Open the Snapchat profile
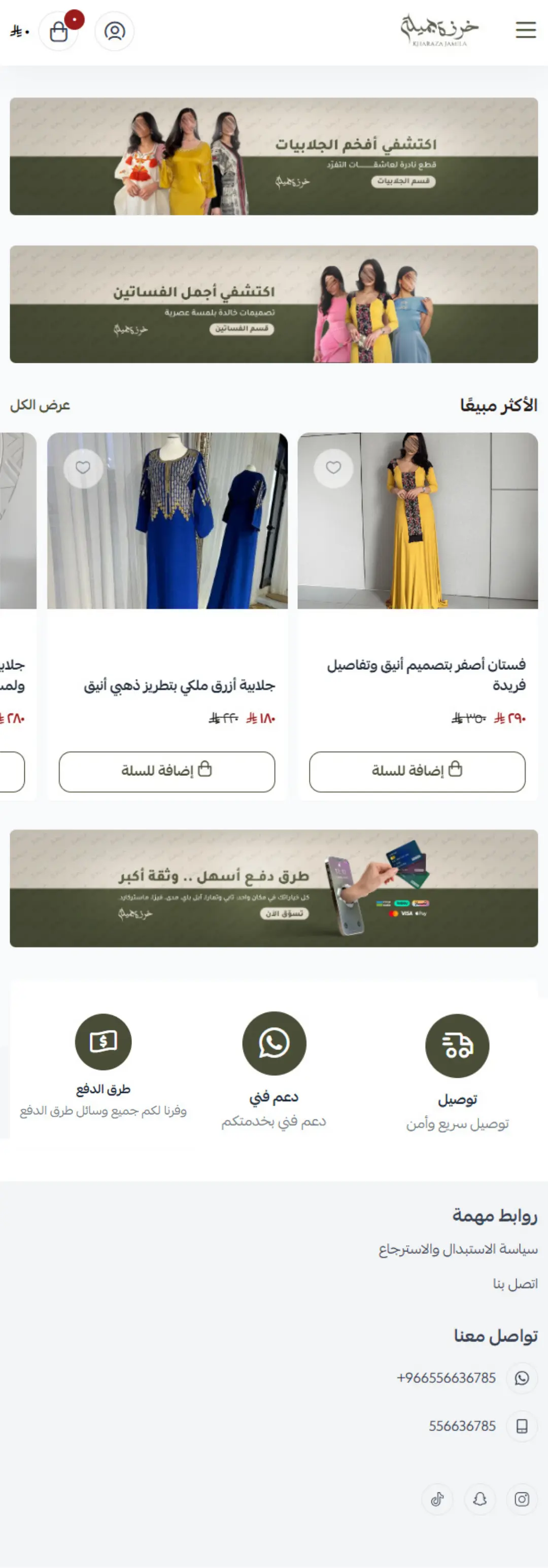 point(480,1499)
